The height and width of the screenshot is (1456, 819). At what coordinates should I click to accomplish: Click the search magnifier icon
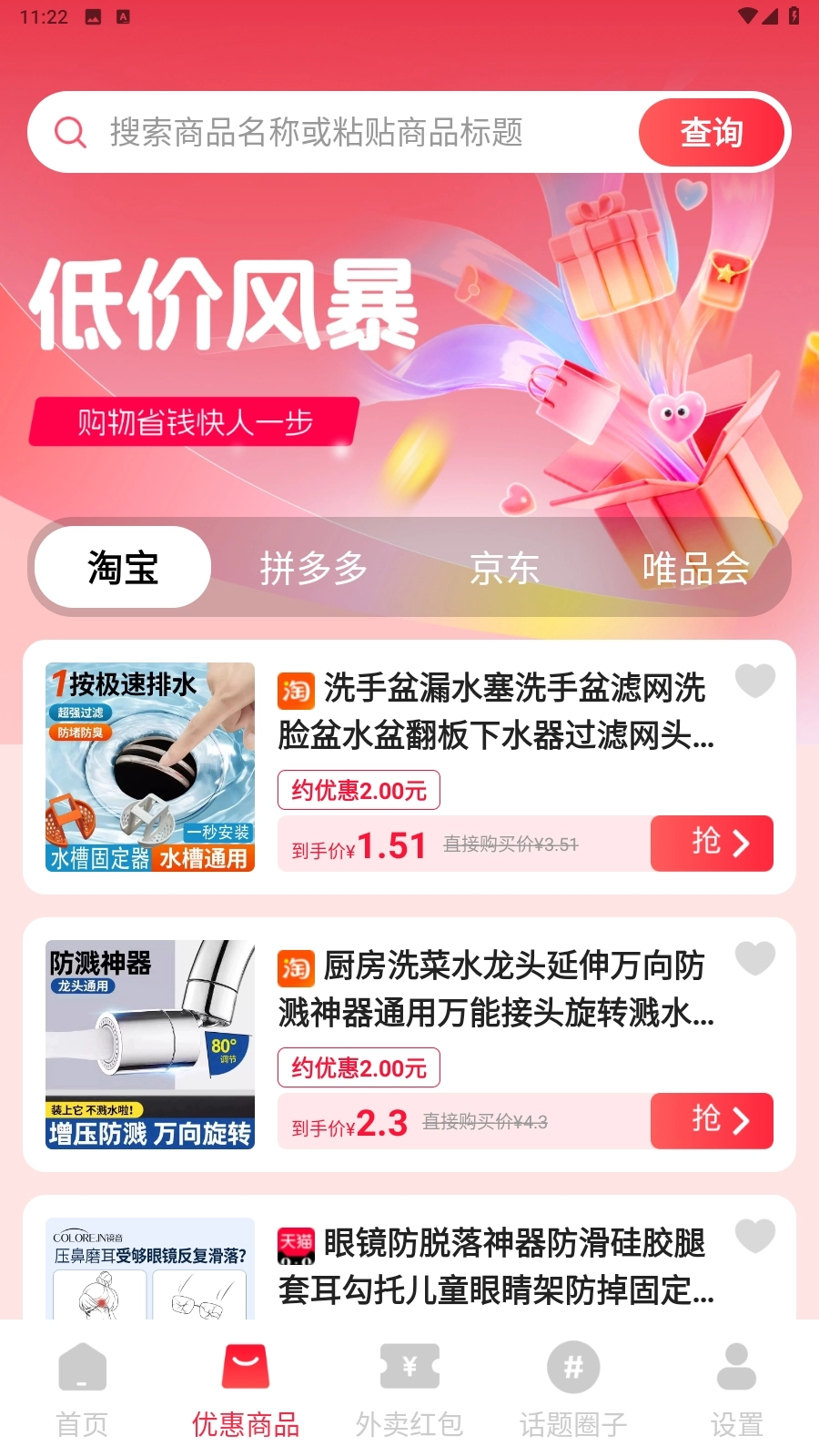pos(70,132)
